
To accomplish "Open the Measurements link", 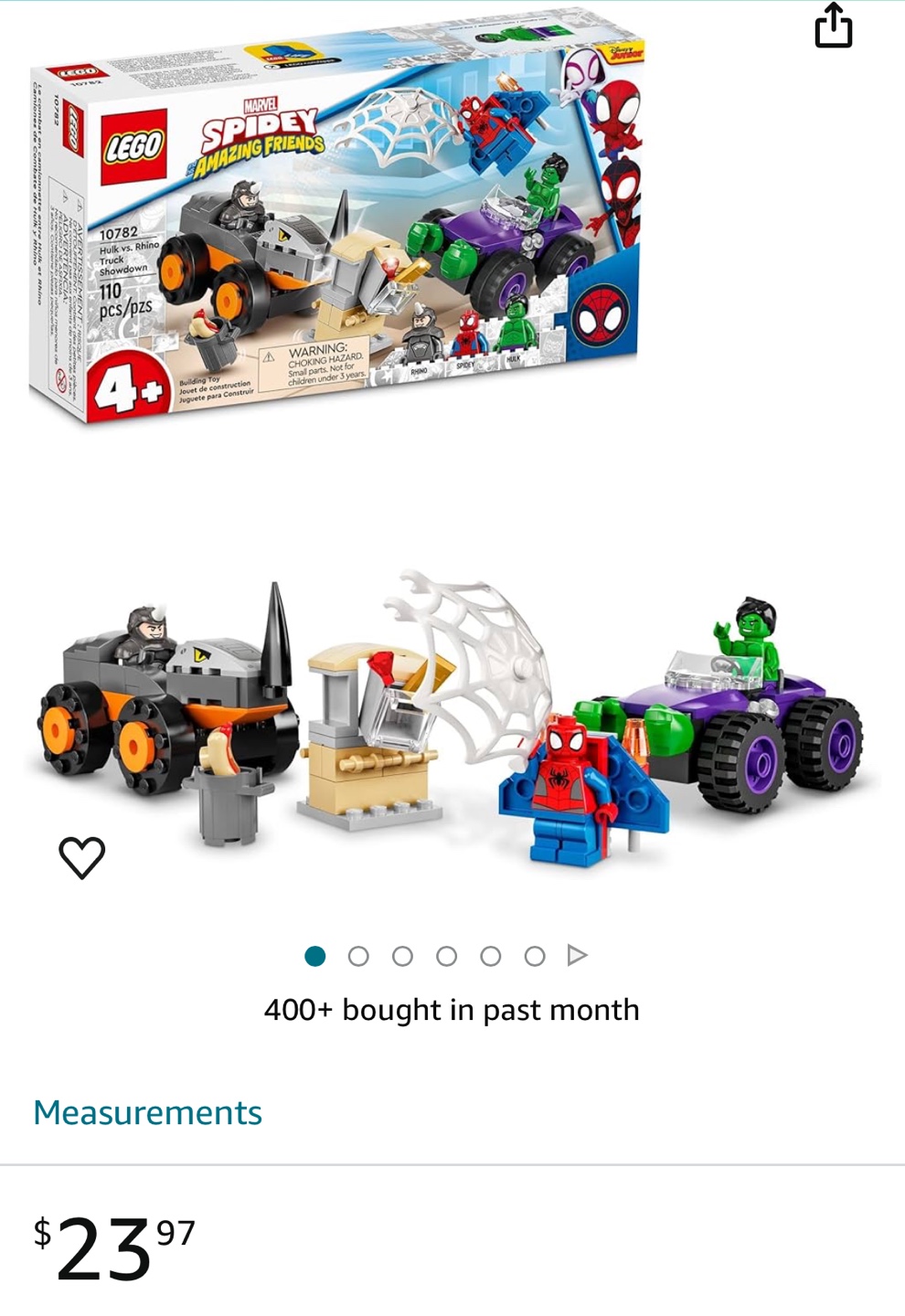I will tap(147, 1112).
